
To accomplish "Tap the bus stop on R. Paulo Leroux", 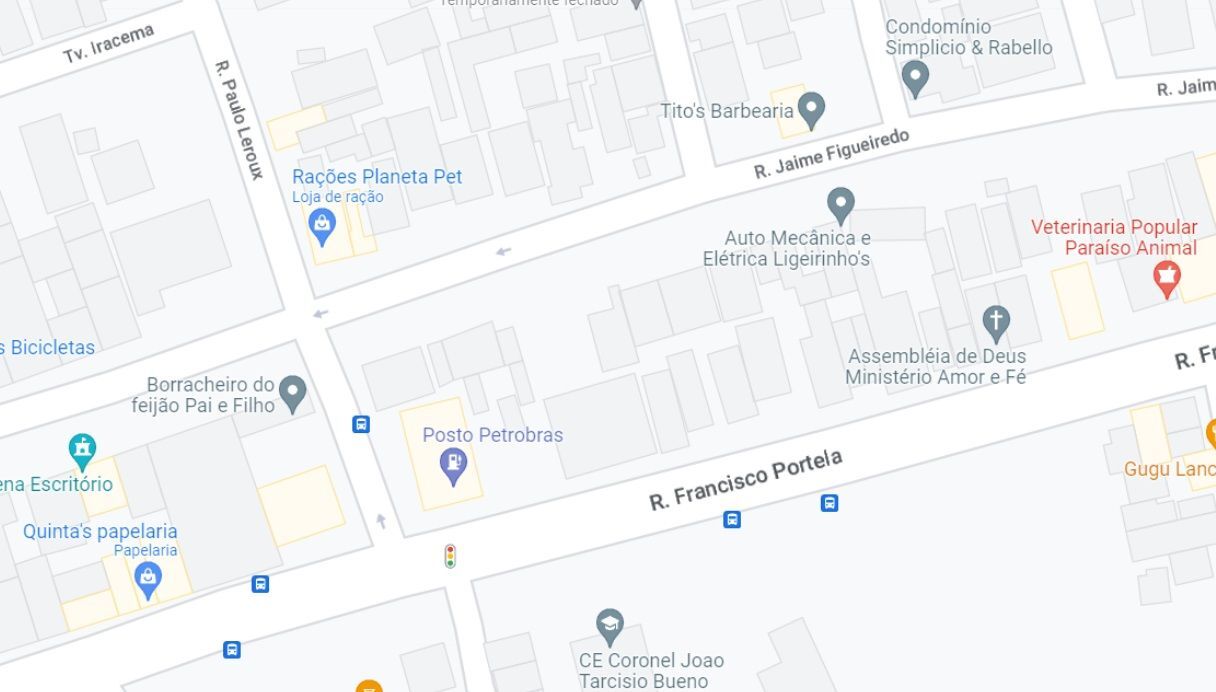I will click(x=361, y=424).
